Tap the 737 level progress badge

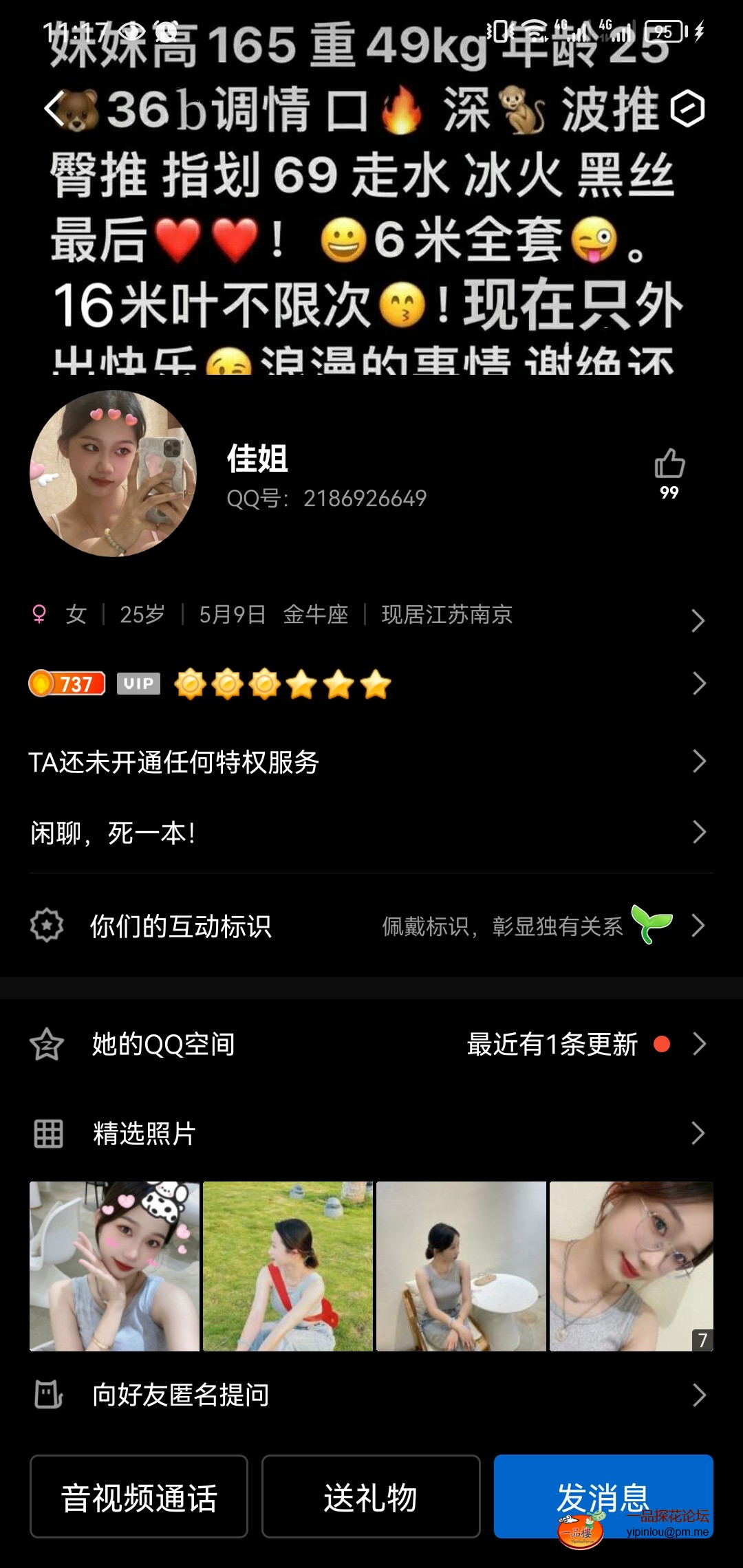pyautogui.click(x=65, y=684)
